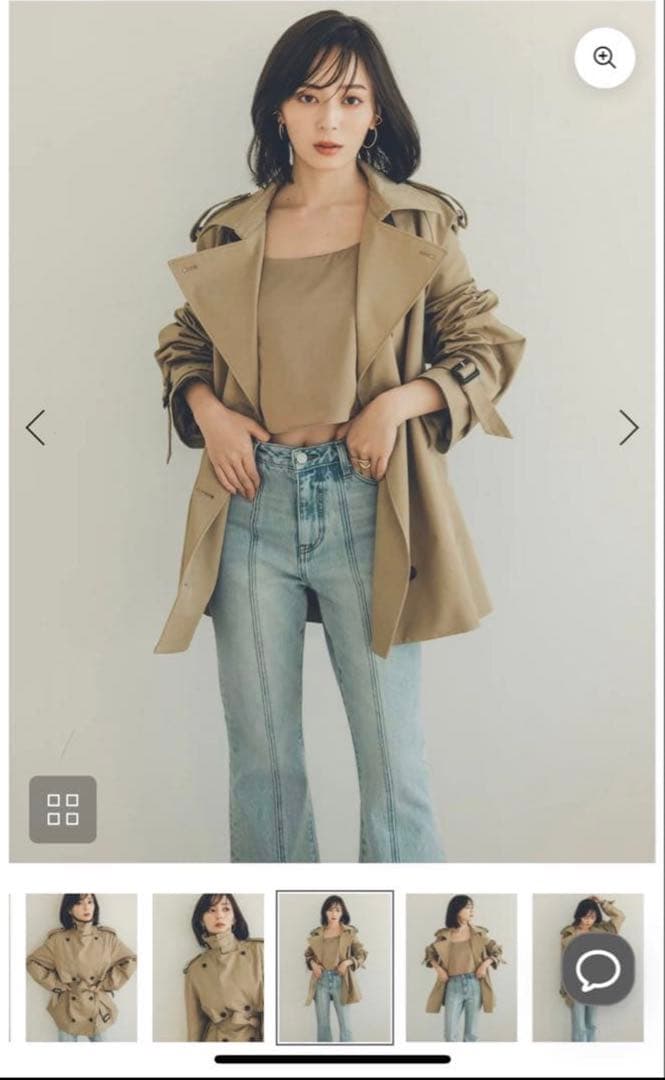Select the second thumbnail with high collar
This screenshot has width=665, height=1080.
point(208,967)
